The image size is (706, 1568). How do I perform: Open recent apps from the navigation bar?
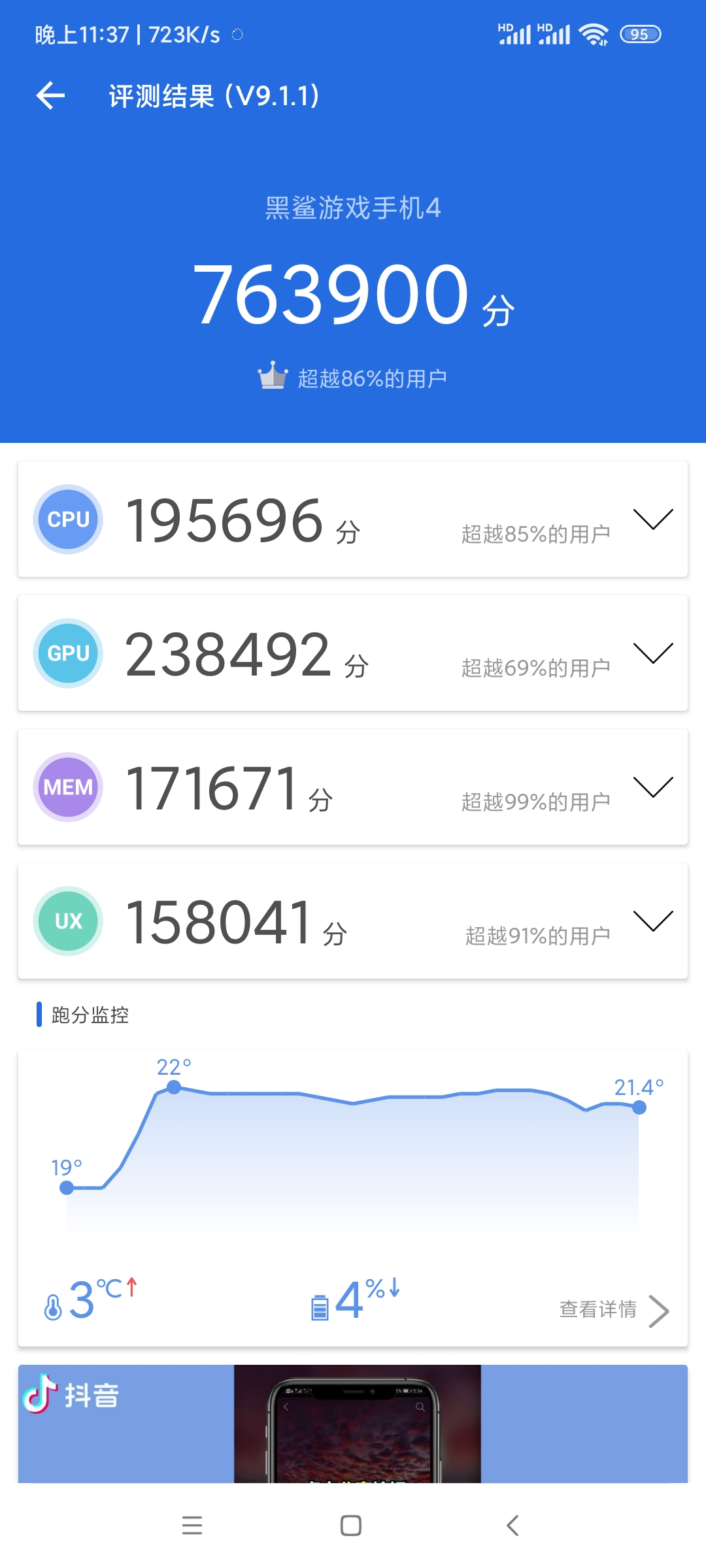coord(192,1526)
